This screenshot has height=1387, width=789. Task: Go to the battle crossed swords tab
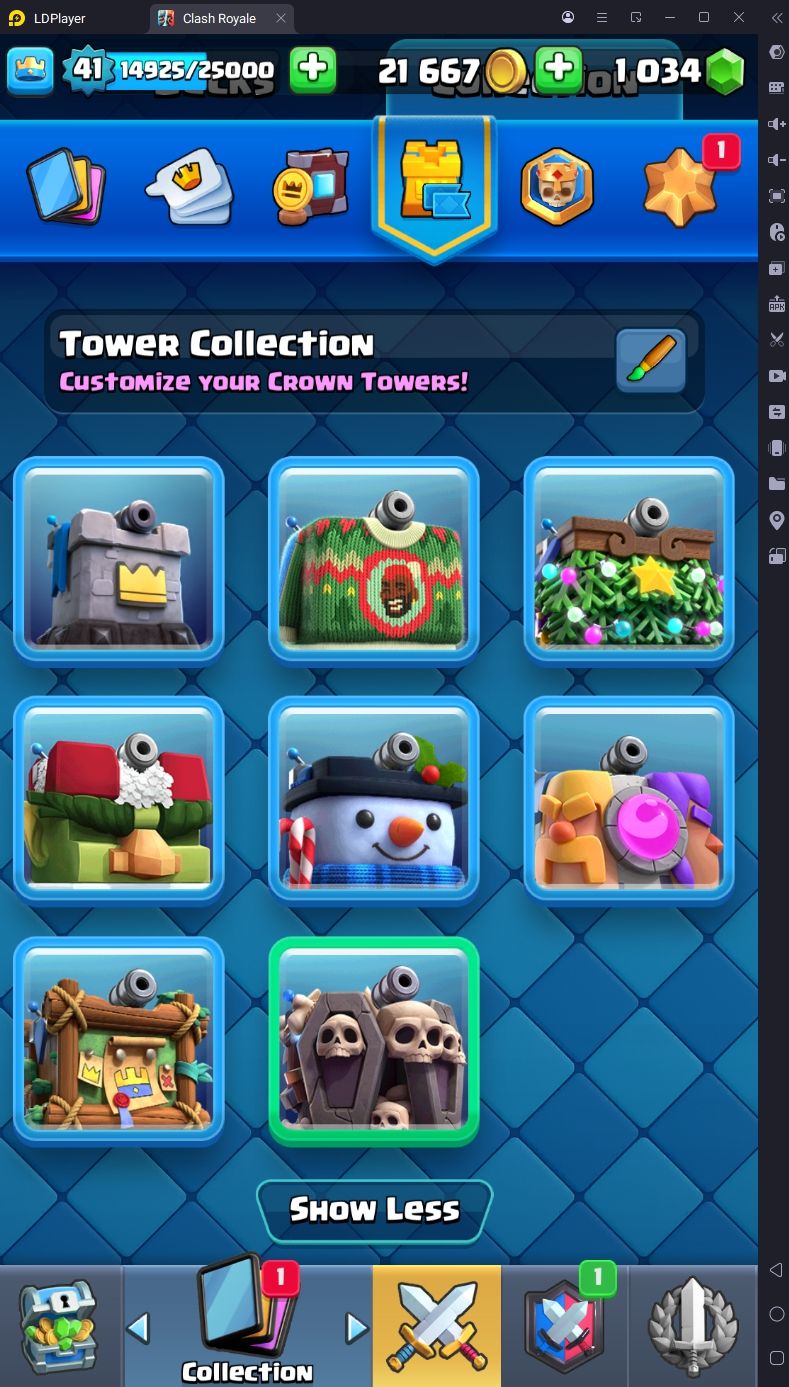click(437, 1326)
